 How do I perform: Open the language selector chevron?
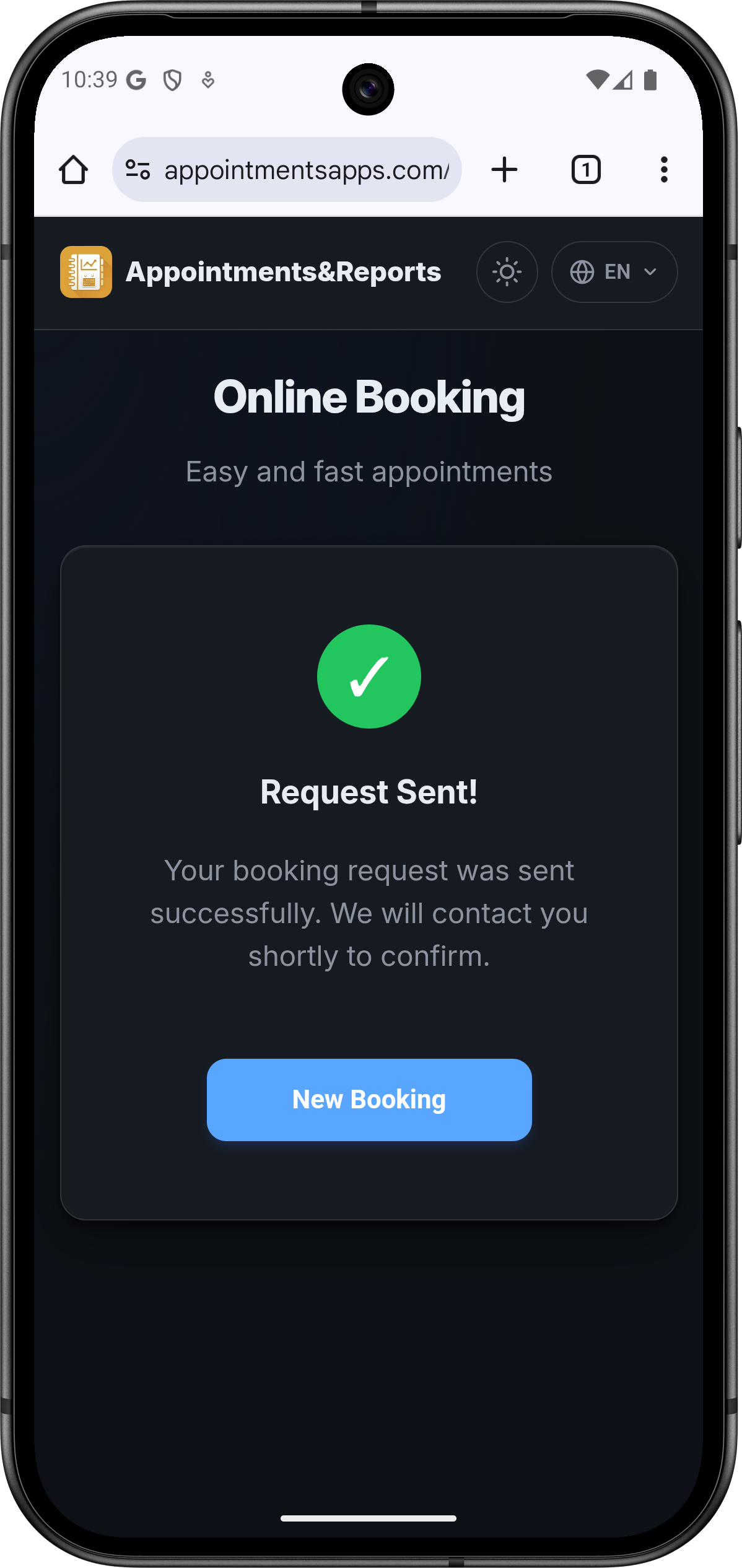[650, 271]
